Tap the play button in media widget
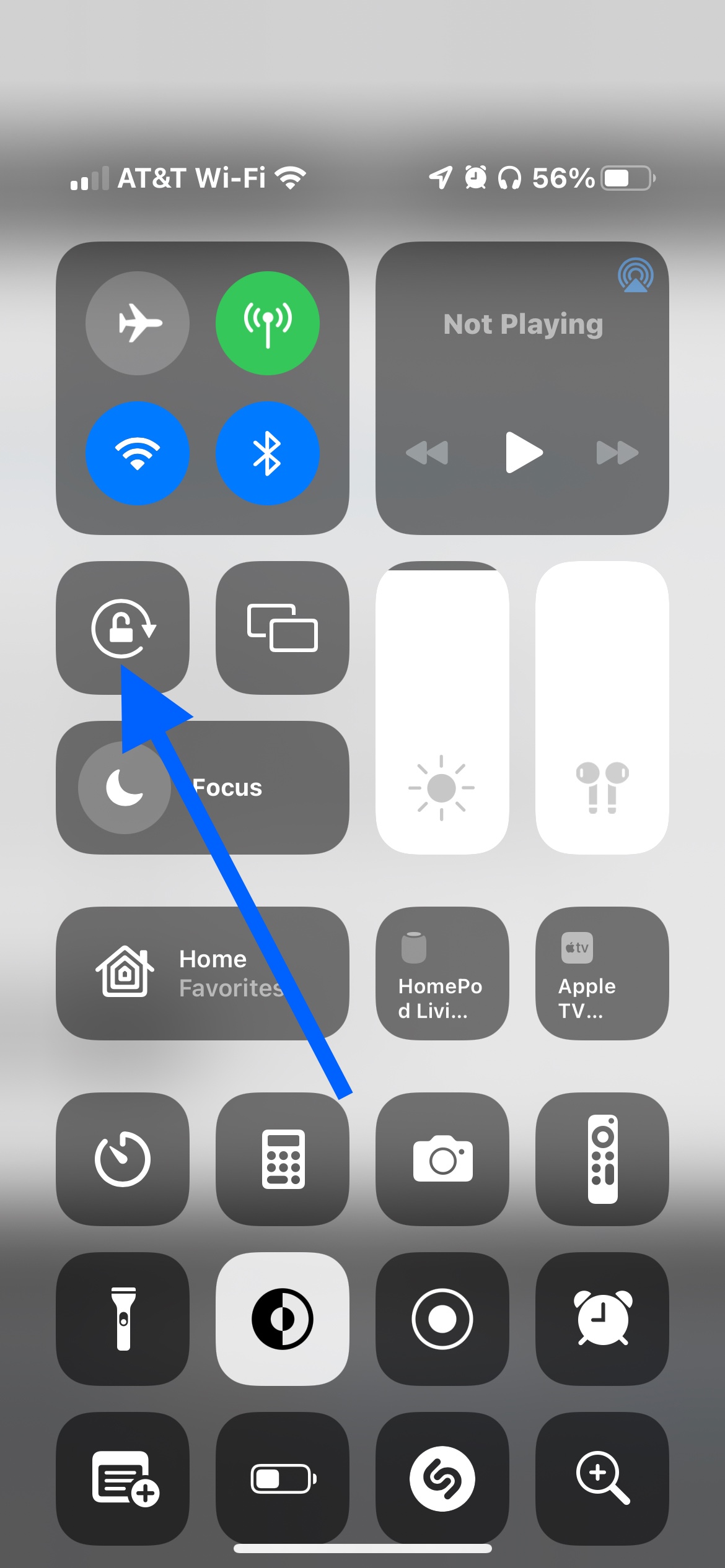Viewport: 725px width, 1568px height. pyautogui.click(x=524, y=453)
